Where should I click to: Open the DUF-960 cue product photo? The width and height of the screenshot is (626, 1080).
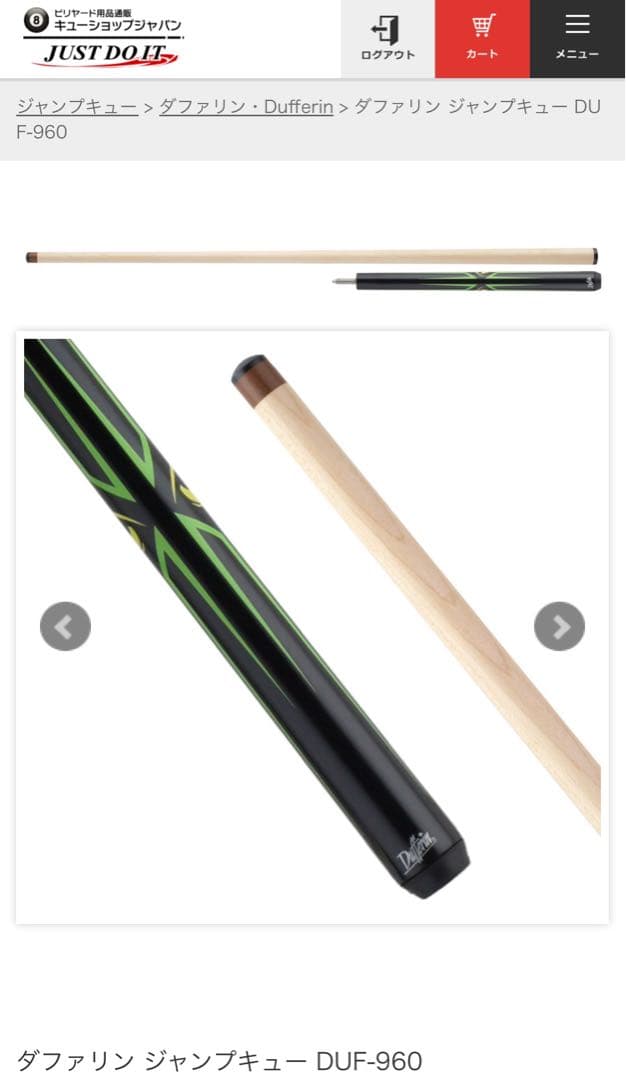pyautogui.click(x=312, y=626)
